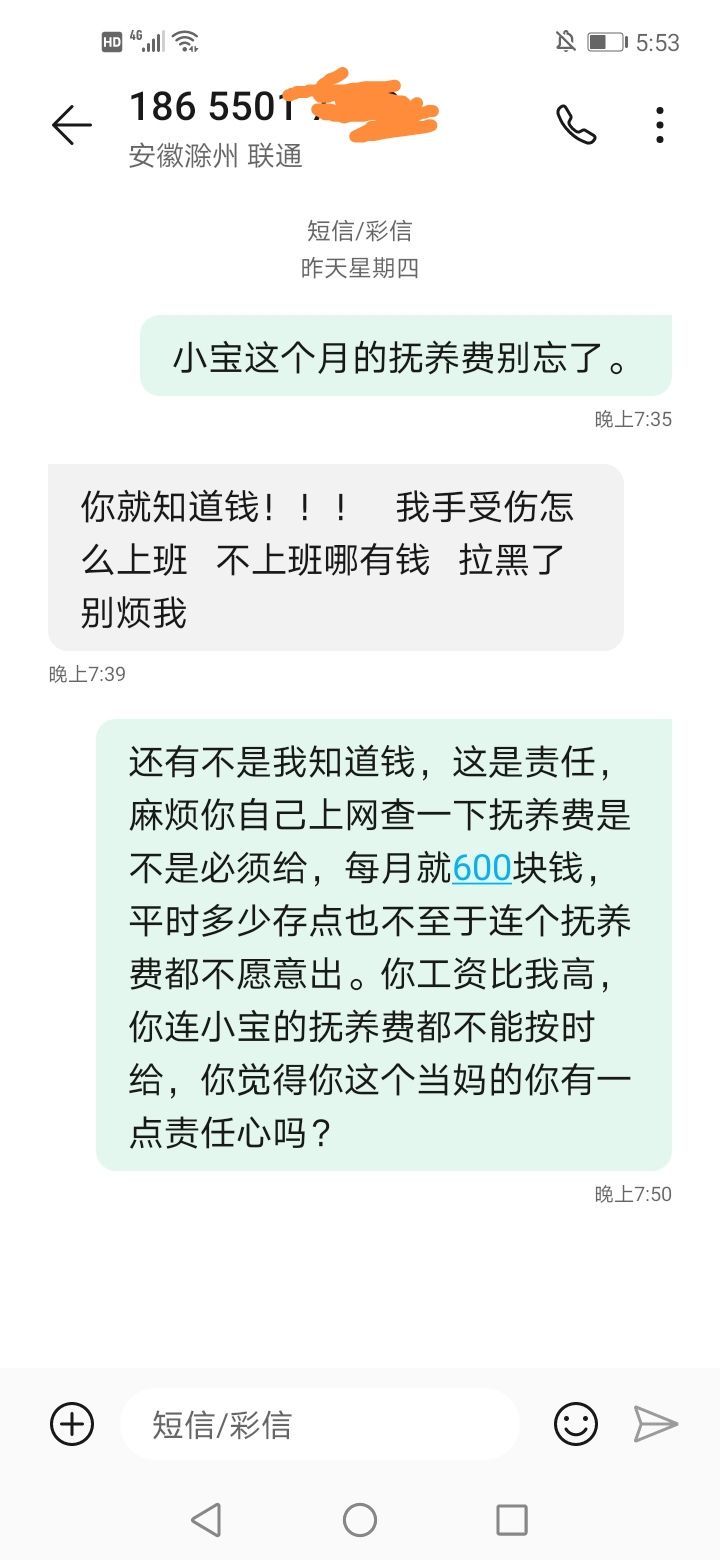Focus the 短信/彩信 message input field
The image size is (720, 1560).
[320, 1424]
